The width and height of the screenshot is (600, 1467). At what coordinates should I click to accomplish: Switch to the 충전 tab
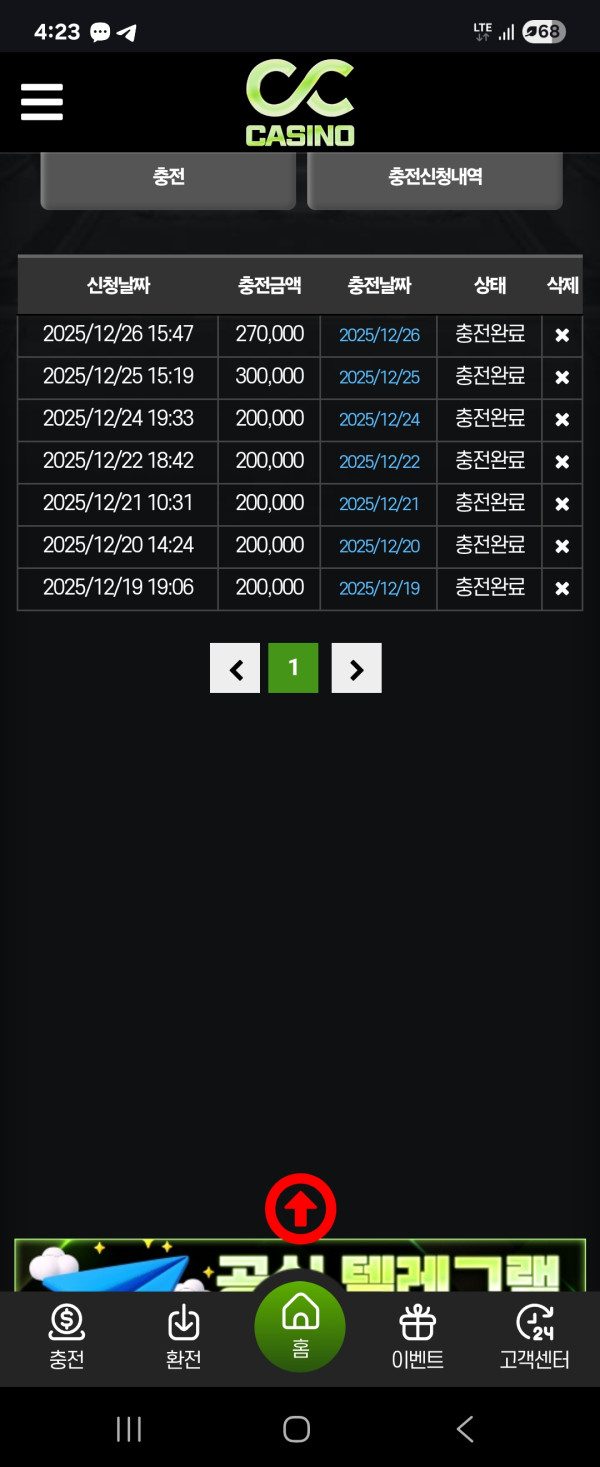168,178
